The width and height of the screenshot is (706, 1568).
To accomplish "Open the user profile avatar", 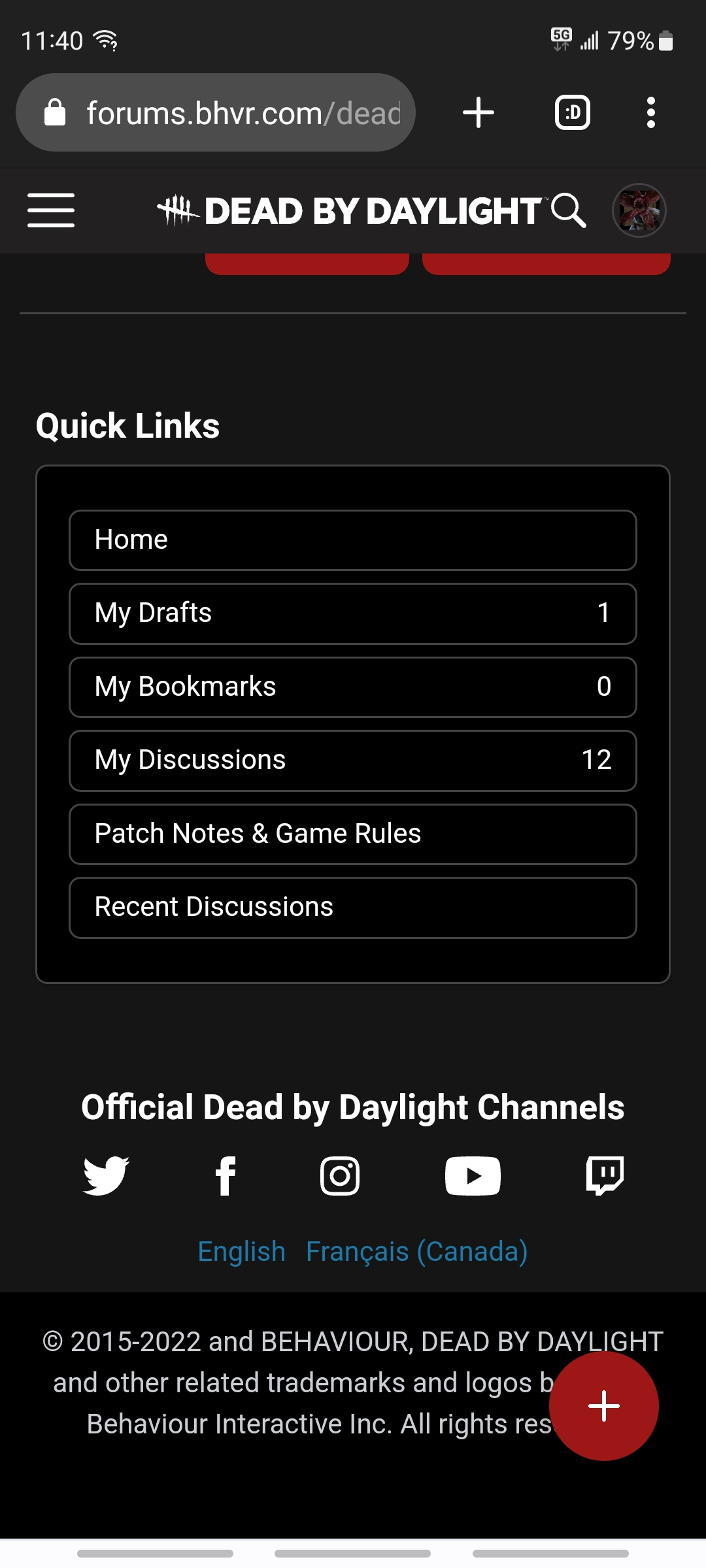I will (639, 210).
